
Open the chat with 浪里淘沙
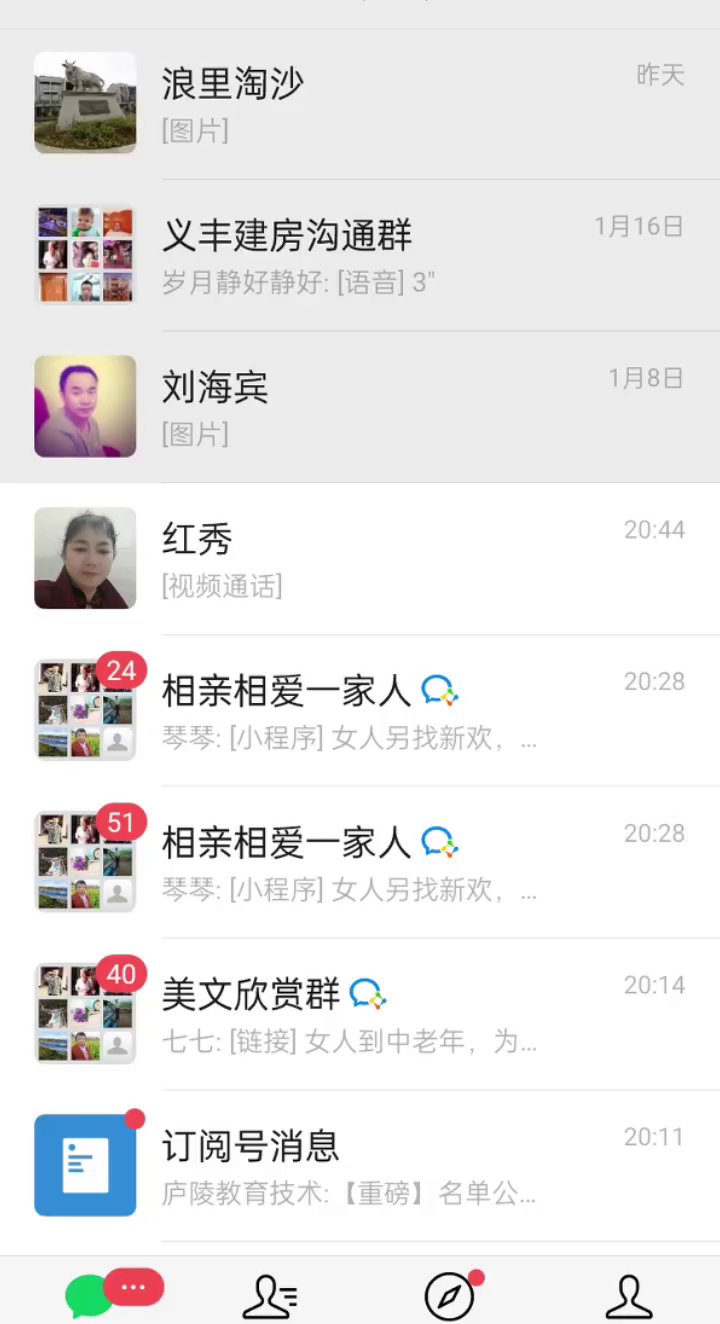tap(360, 104)
